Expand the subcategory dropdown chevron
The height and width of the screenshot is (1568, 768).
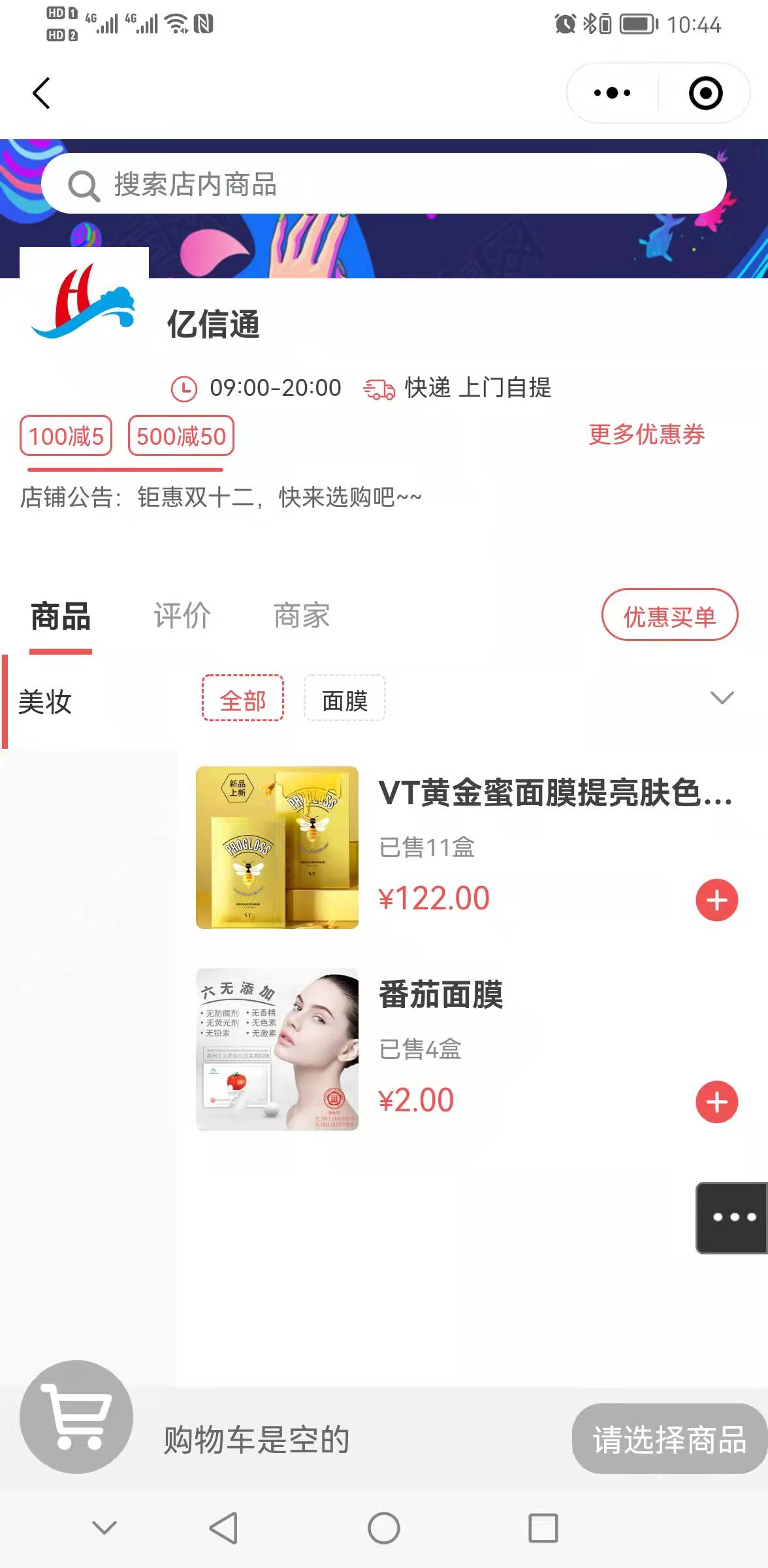[x=722, y=698]
